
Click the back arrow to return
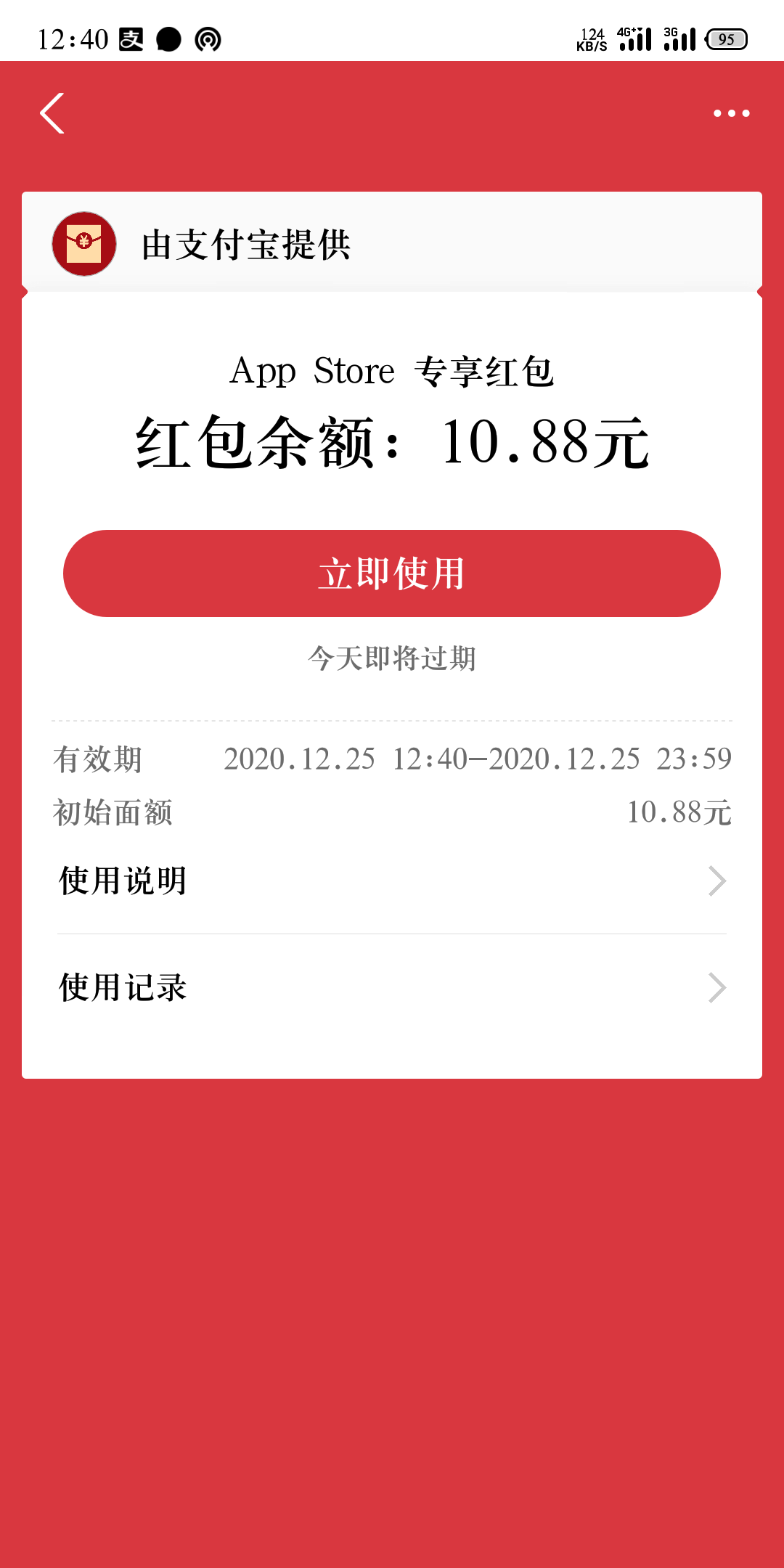(x=52, y=113)
